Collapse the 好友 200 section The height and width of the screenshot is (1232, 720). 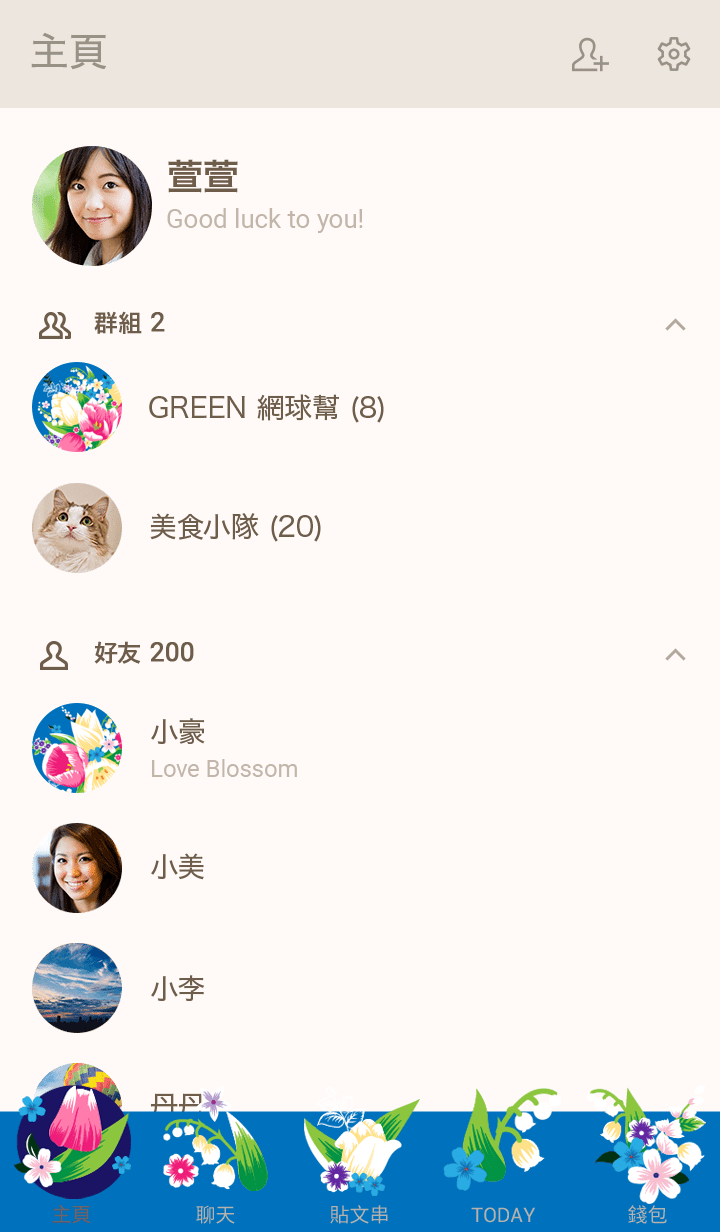click(676, 654)
